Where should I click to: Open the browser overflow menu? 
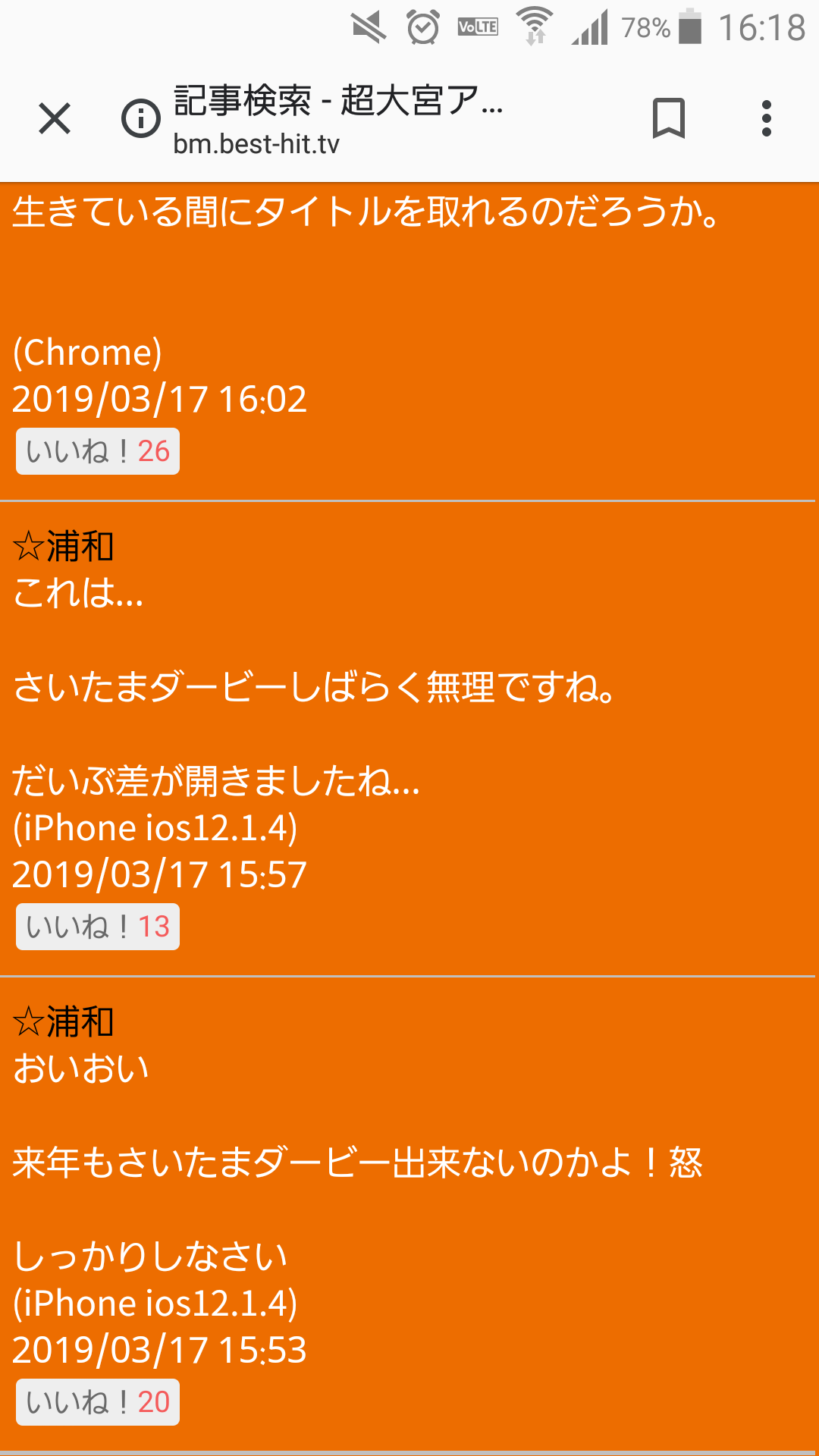tap(767, 119)
